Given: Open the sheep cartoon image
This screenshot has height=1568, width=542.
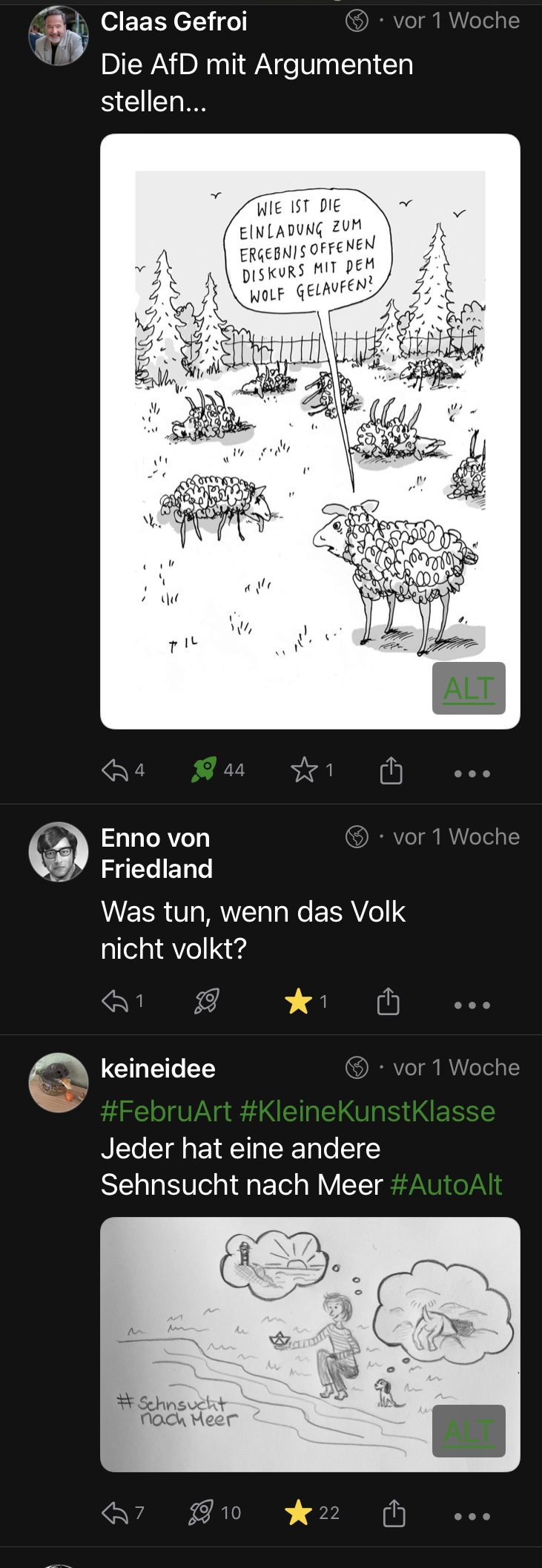Looking at the screenshot, I should 310,416.
